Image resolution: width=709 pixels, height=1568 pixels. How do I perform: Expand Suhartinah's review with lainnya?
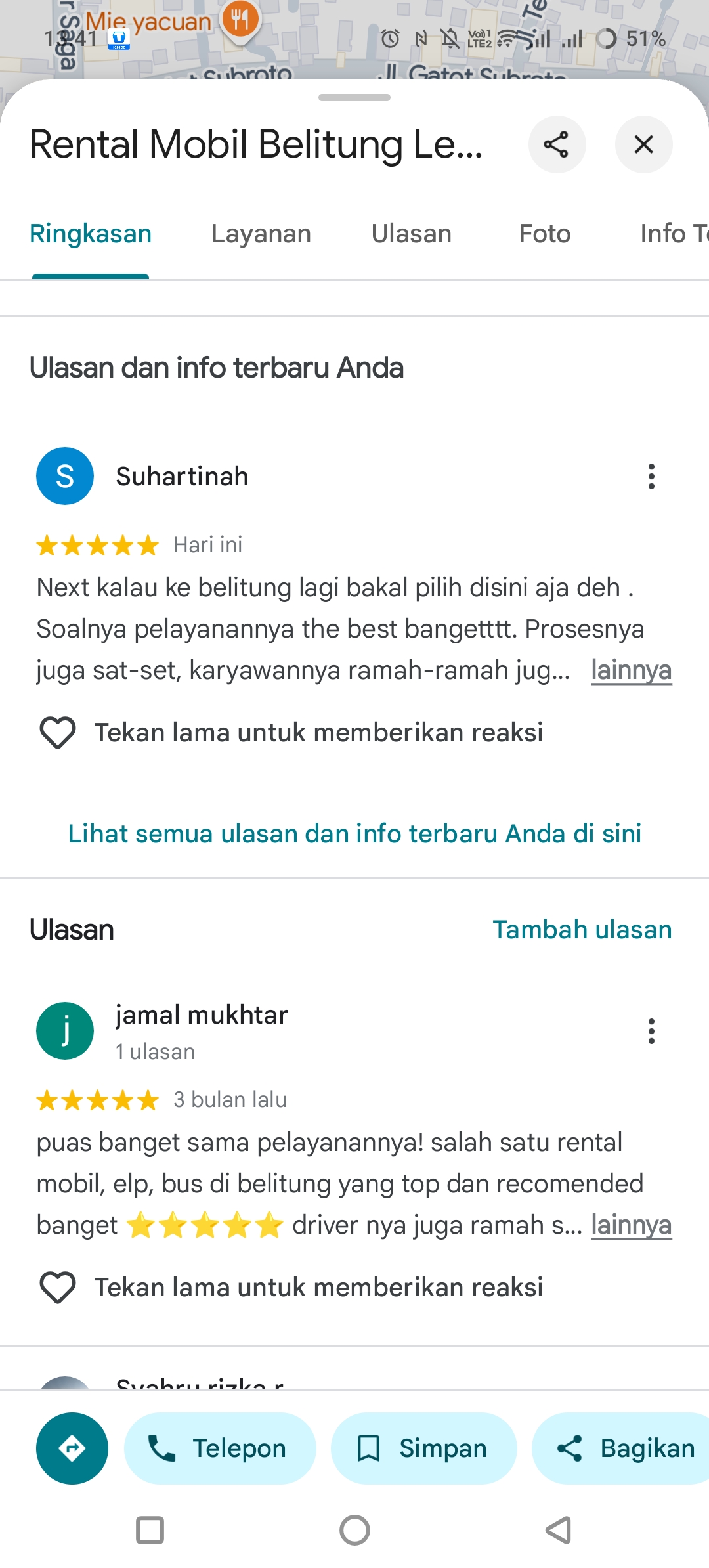[631, 670]
